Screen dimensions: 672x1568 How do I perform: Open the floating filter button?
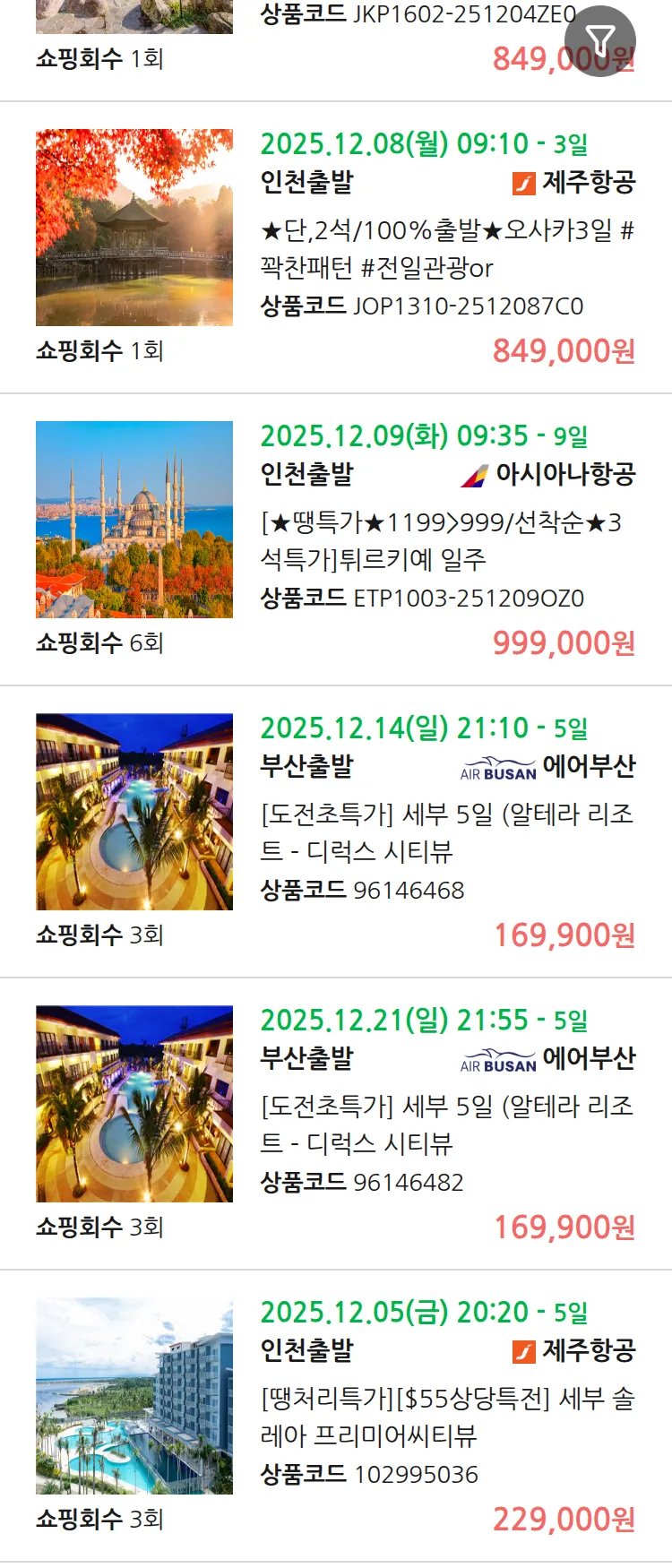599,41
